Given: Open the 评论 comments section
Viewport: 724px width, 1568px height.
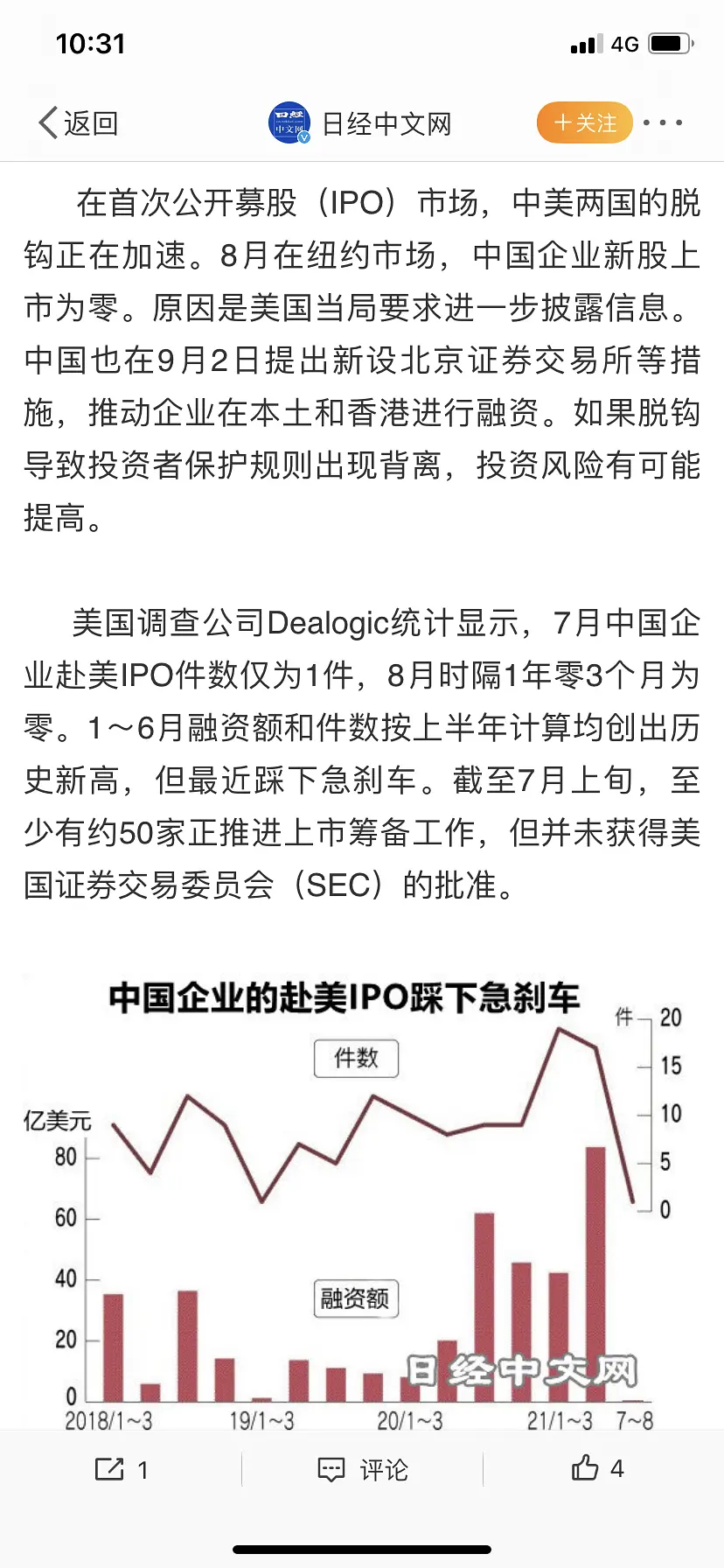Looking at the screenshot, I should [362, 1469].
